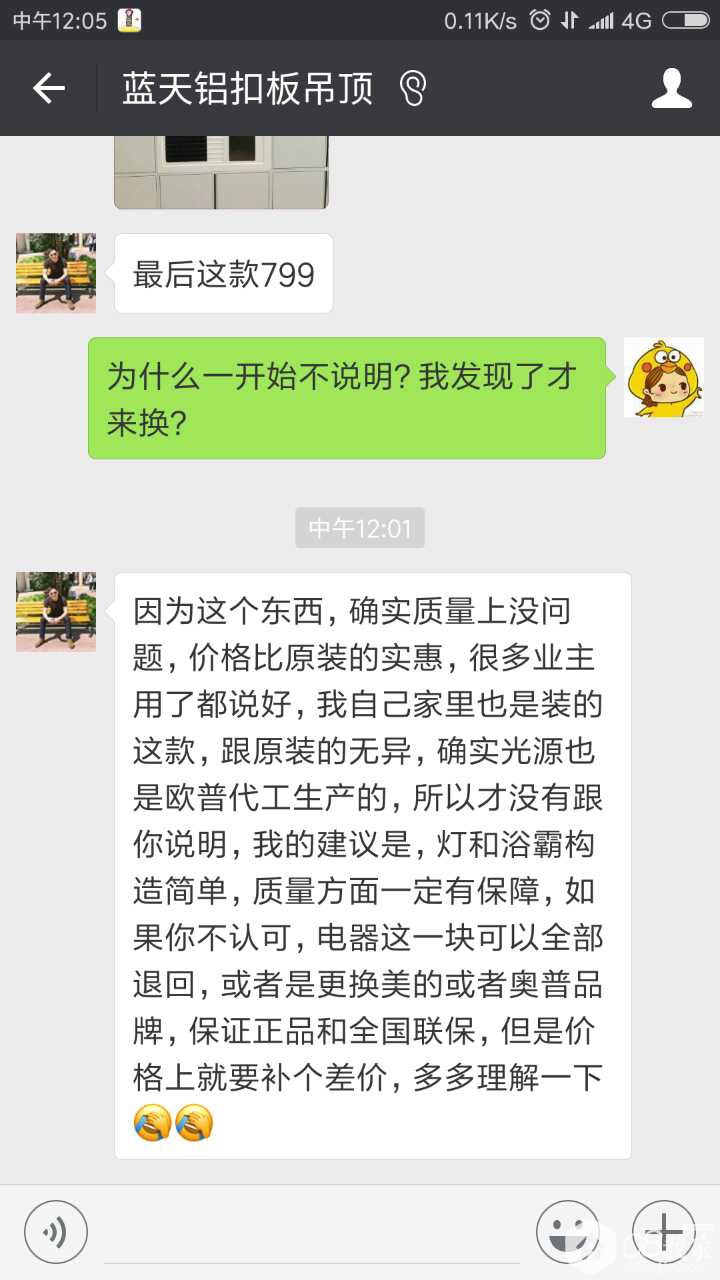Viewport: 720px width, 1280px height.
Task: Open the emoji picker
Action: pos(567,1231)
